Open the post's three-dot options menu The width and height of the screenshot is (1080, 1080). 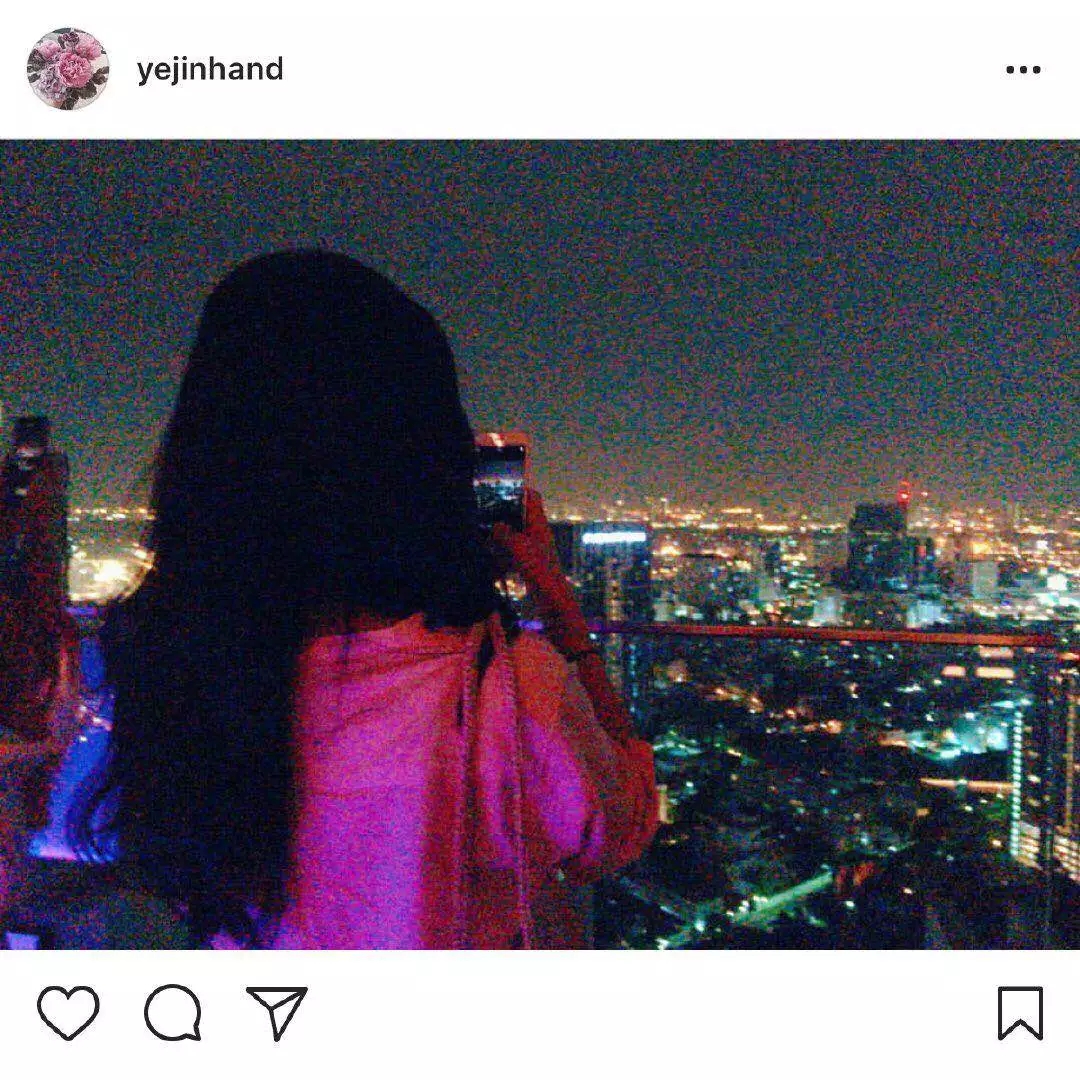[x=1022, y=69]
